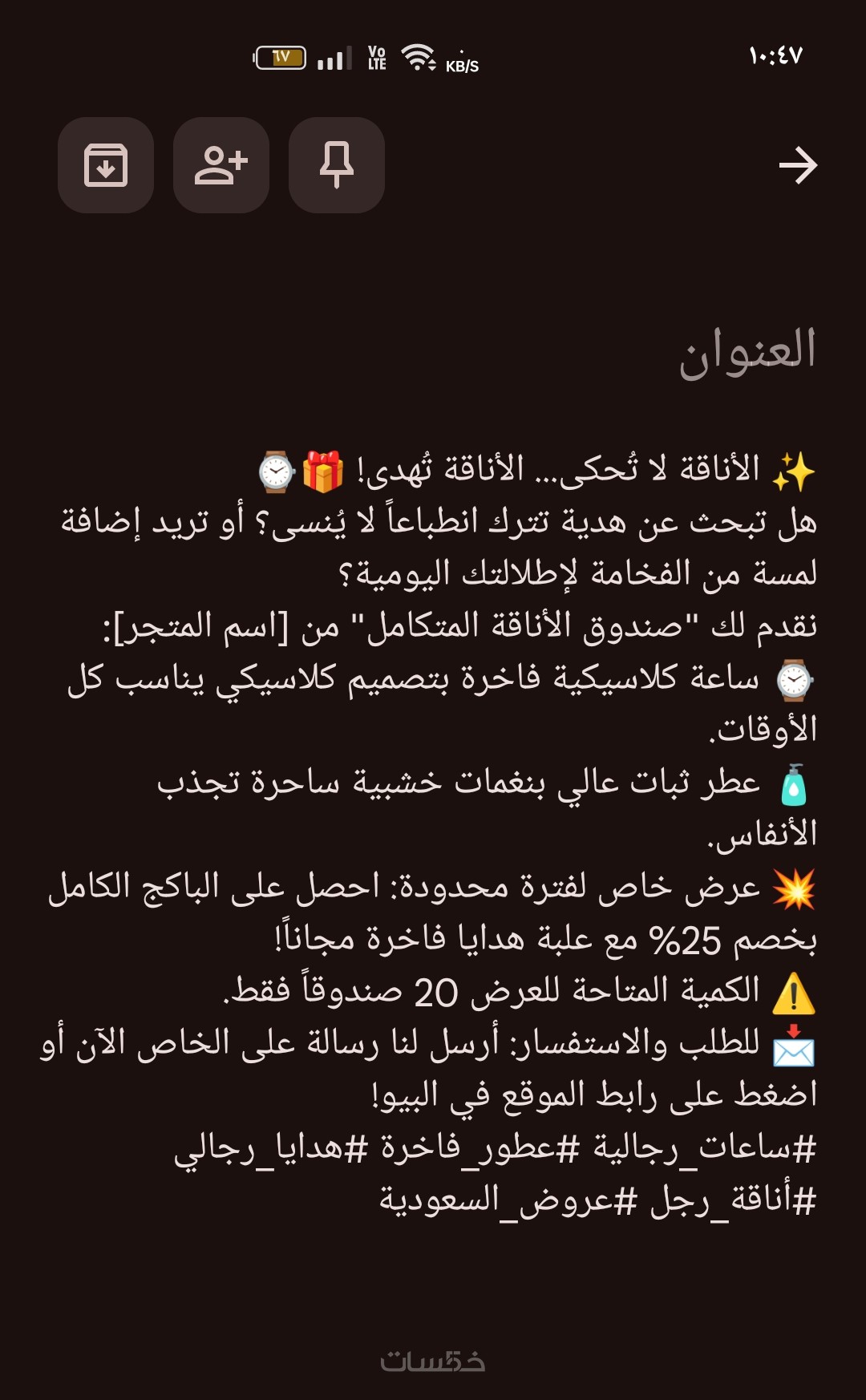
Task: Add a collaborator to the note
Action: [221, 165]
